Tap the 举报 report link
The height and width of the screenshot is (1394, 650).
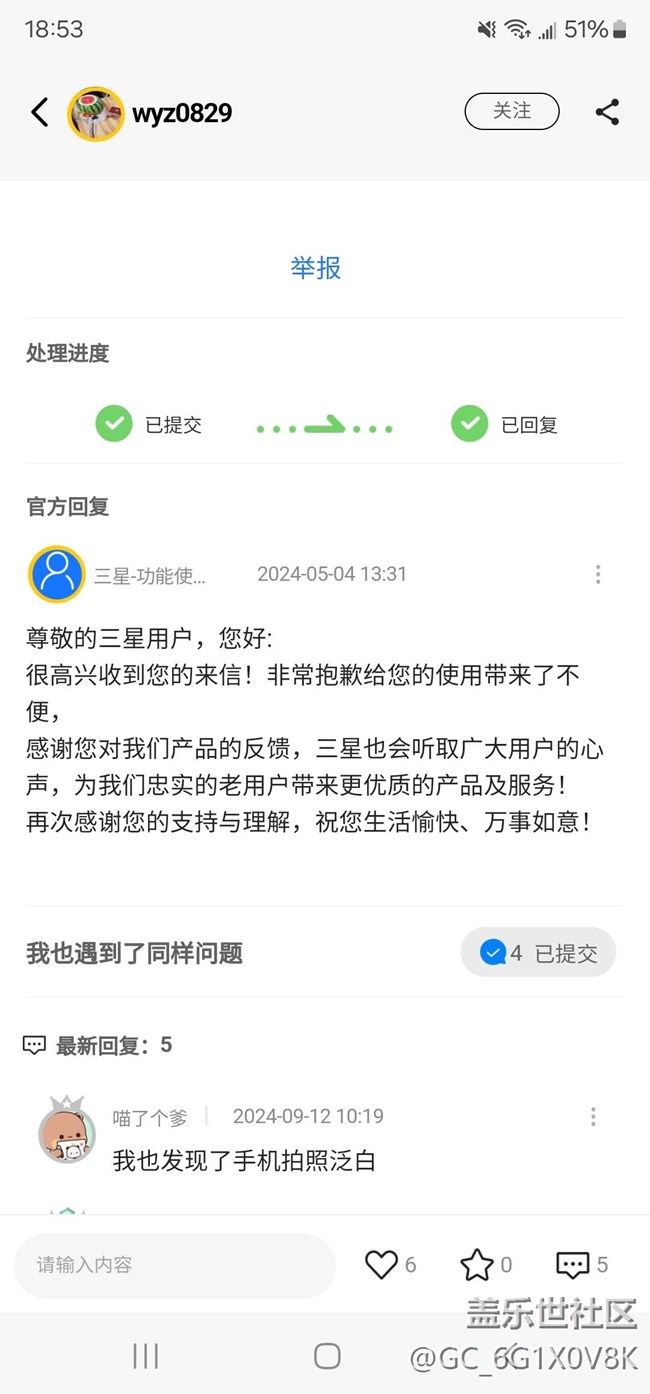[x=316, y=268]
